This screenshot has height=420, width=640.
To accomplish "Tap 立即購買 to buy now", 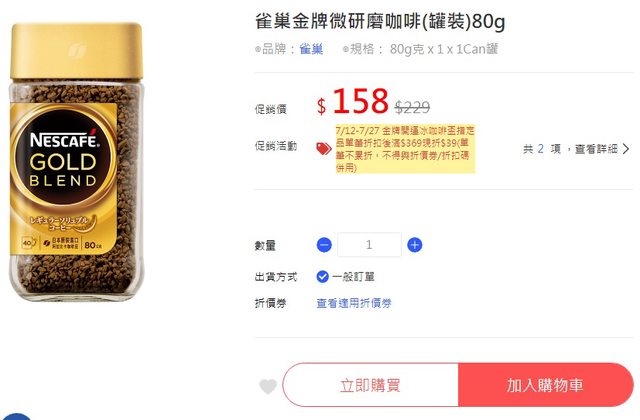I will (x=370, y=385).
